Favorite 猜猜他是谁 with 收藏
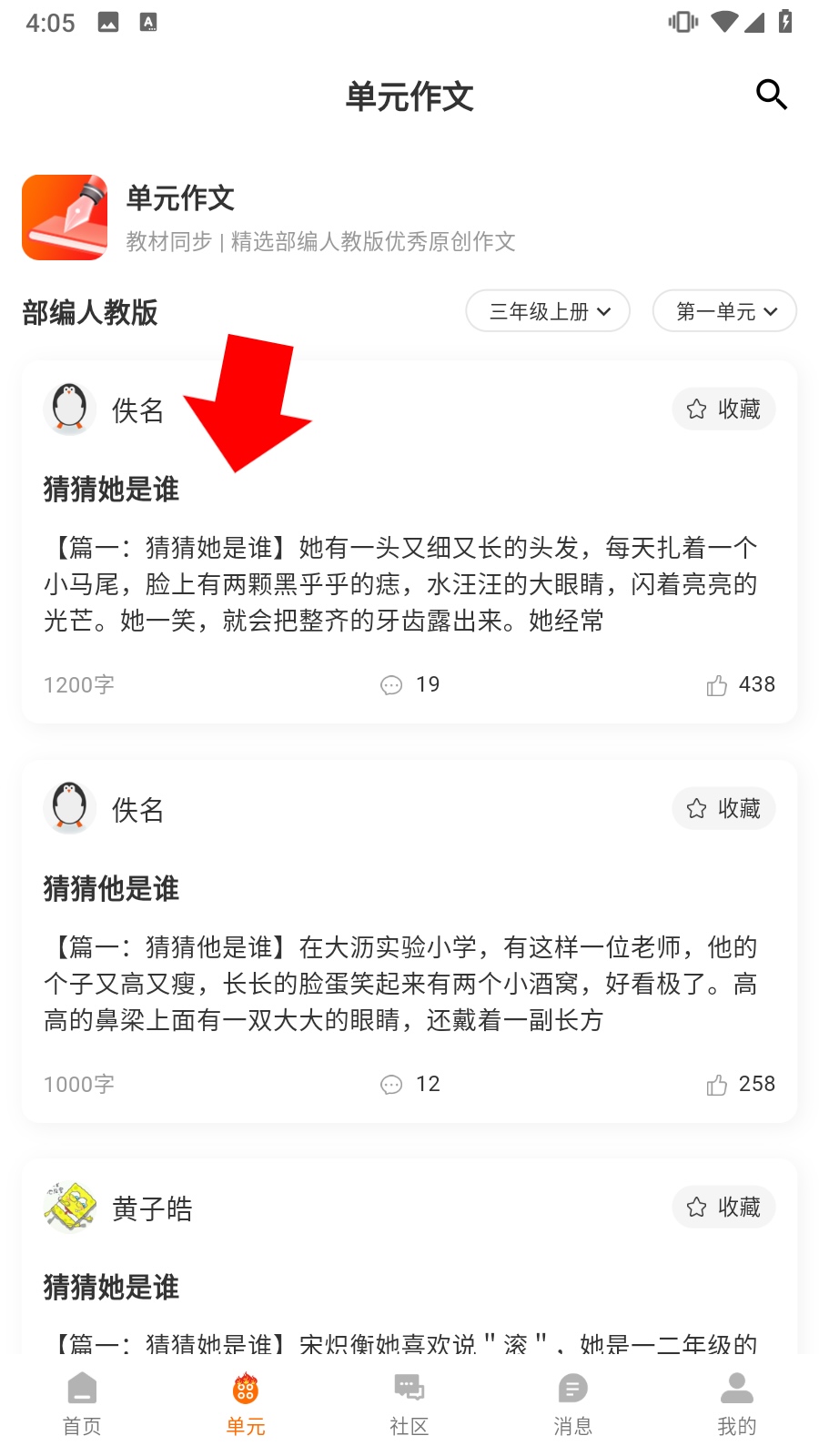The width and height of the screenshot is (819, 1456). click(x=723, y=808)
